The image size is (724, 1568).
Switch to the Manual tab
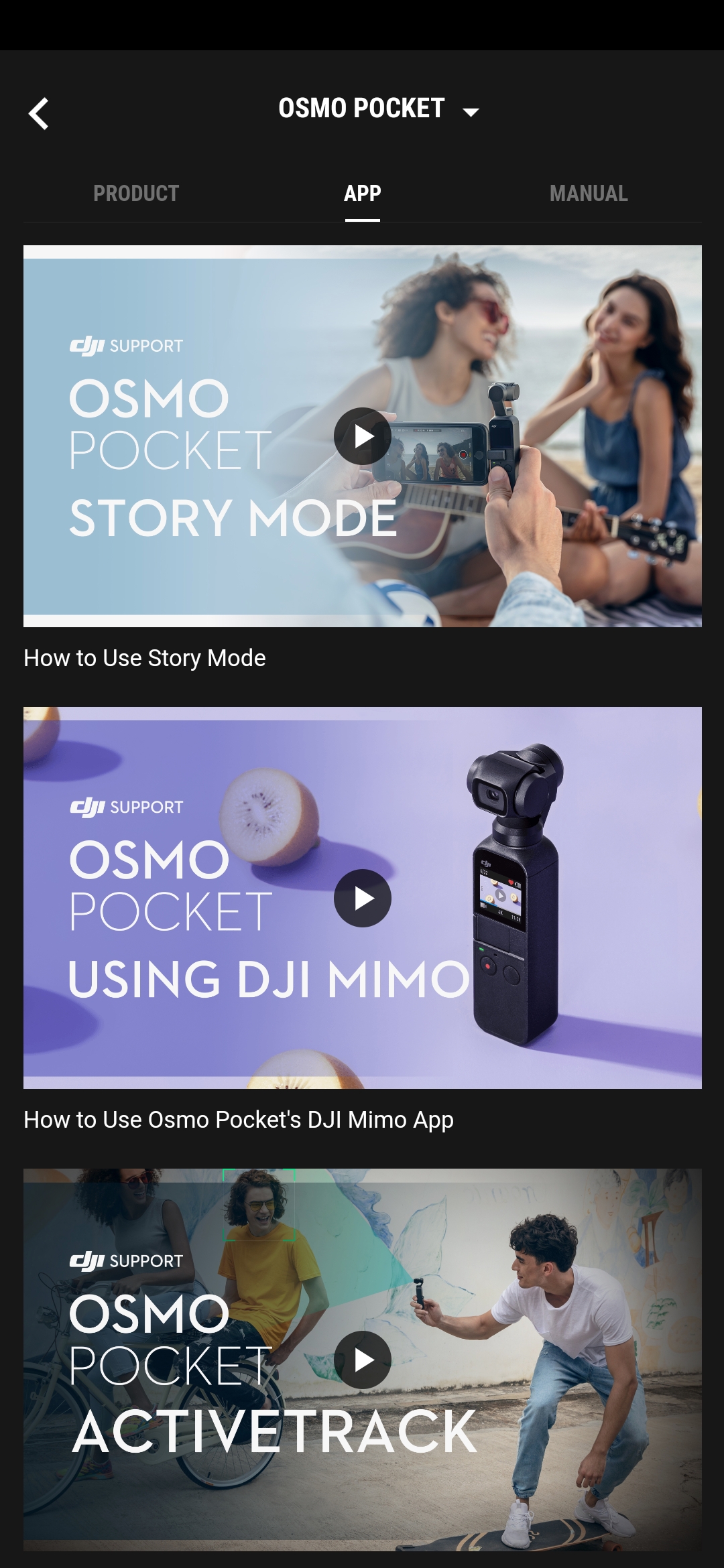pos(589,194)
